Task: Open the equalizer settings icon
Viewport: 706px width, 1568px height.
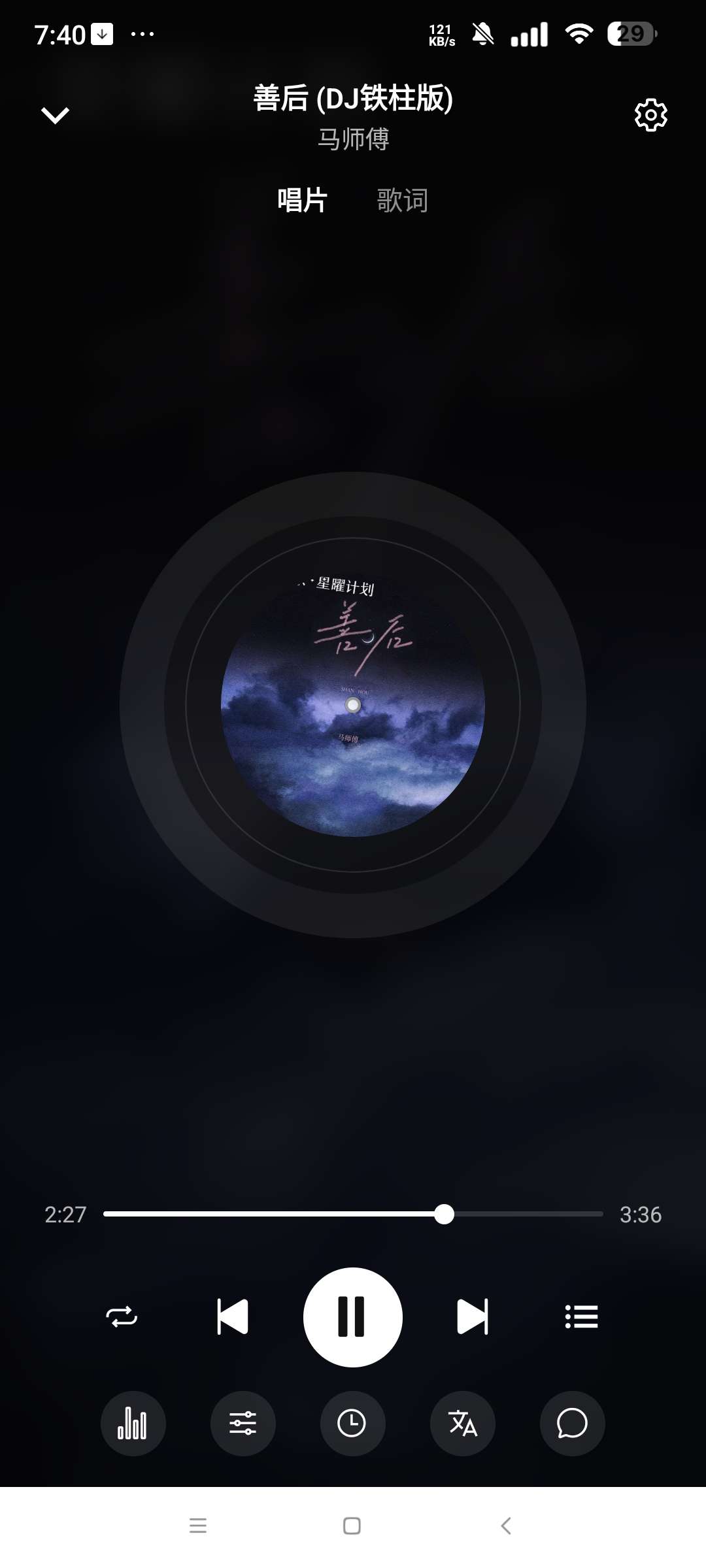Action: tap(243, 1424)
